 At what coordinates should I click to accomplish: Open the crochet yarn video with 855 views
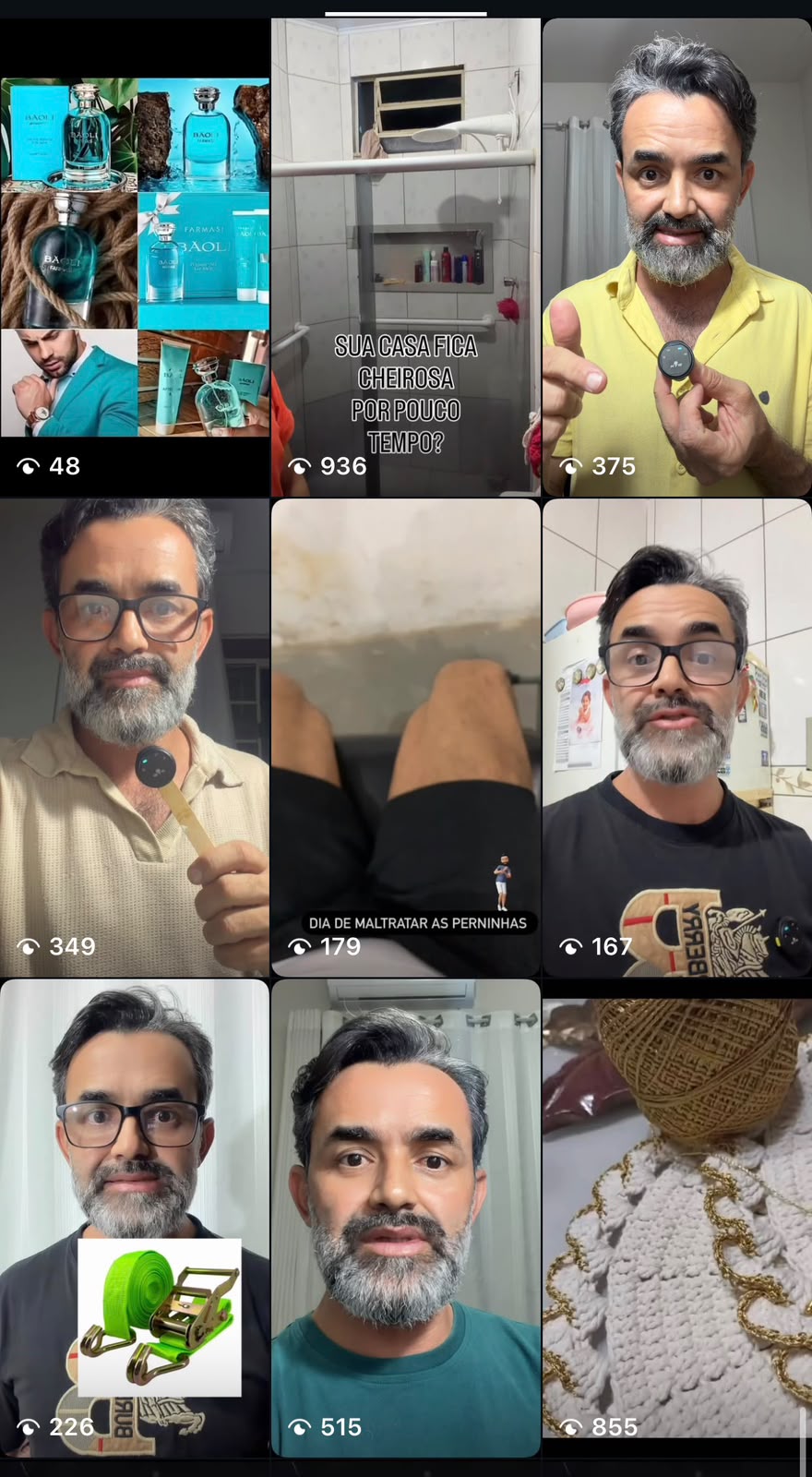(x=677, y=1219)
